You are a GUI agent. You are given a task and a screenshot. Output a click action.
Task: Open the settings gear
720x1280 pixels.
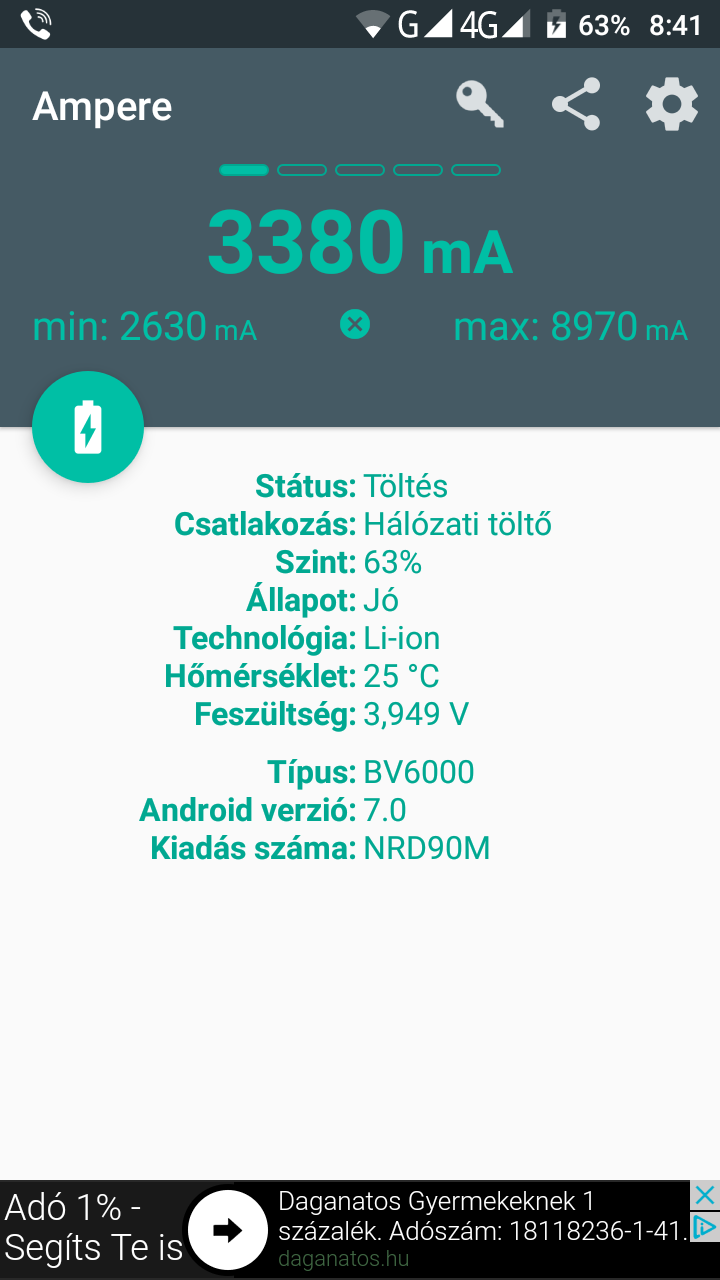click(671, 105)
